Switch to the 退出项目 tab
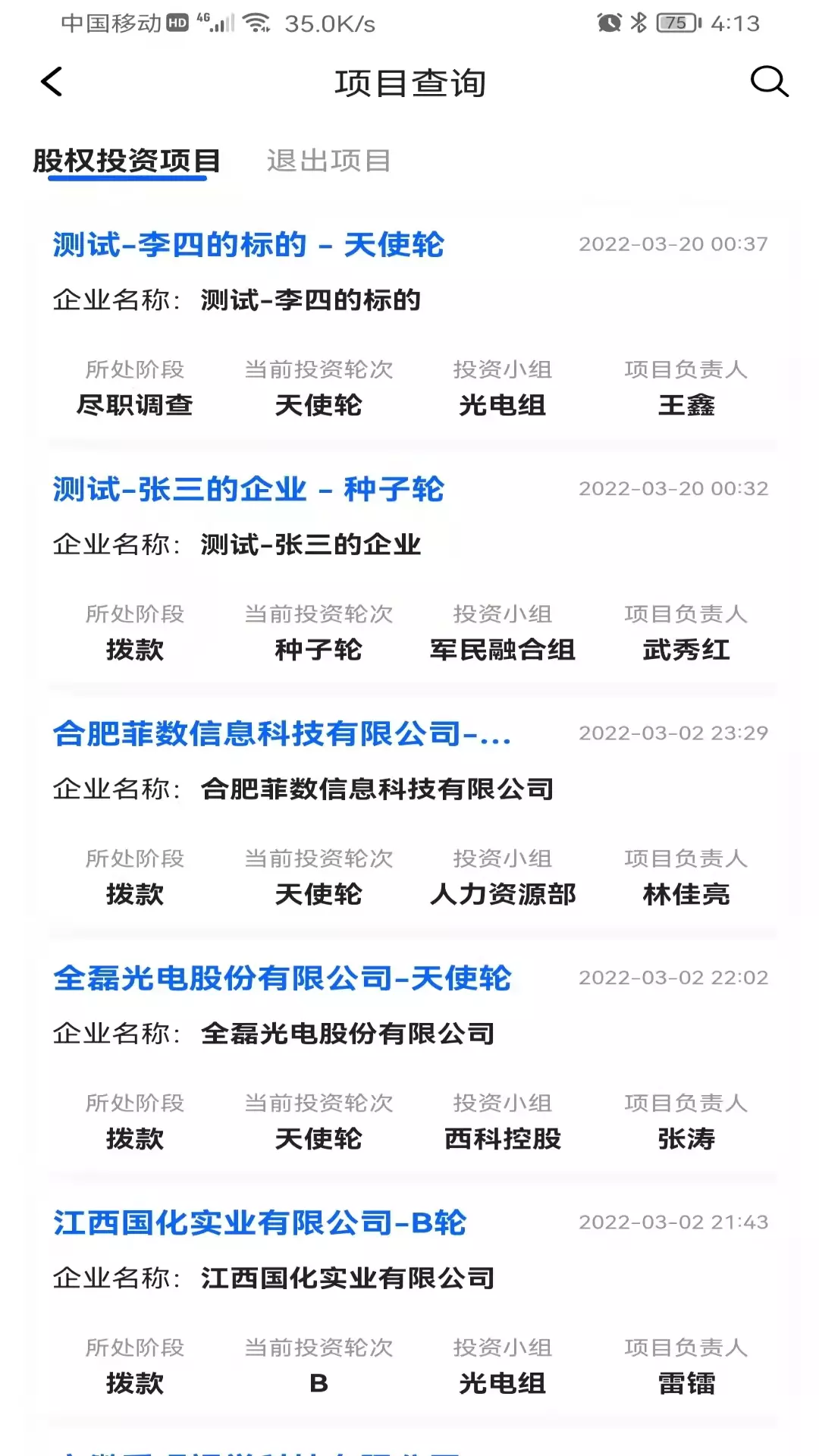The width and height of the screenshot is (819, 1456). 328,161
